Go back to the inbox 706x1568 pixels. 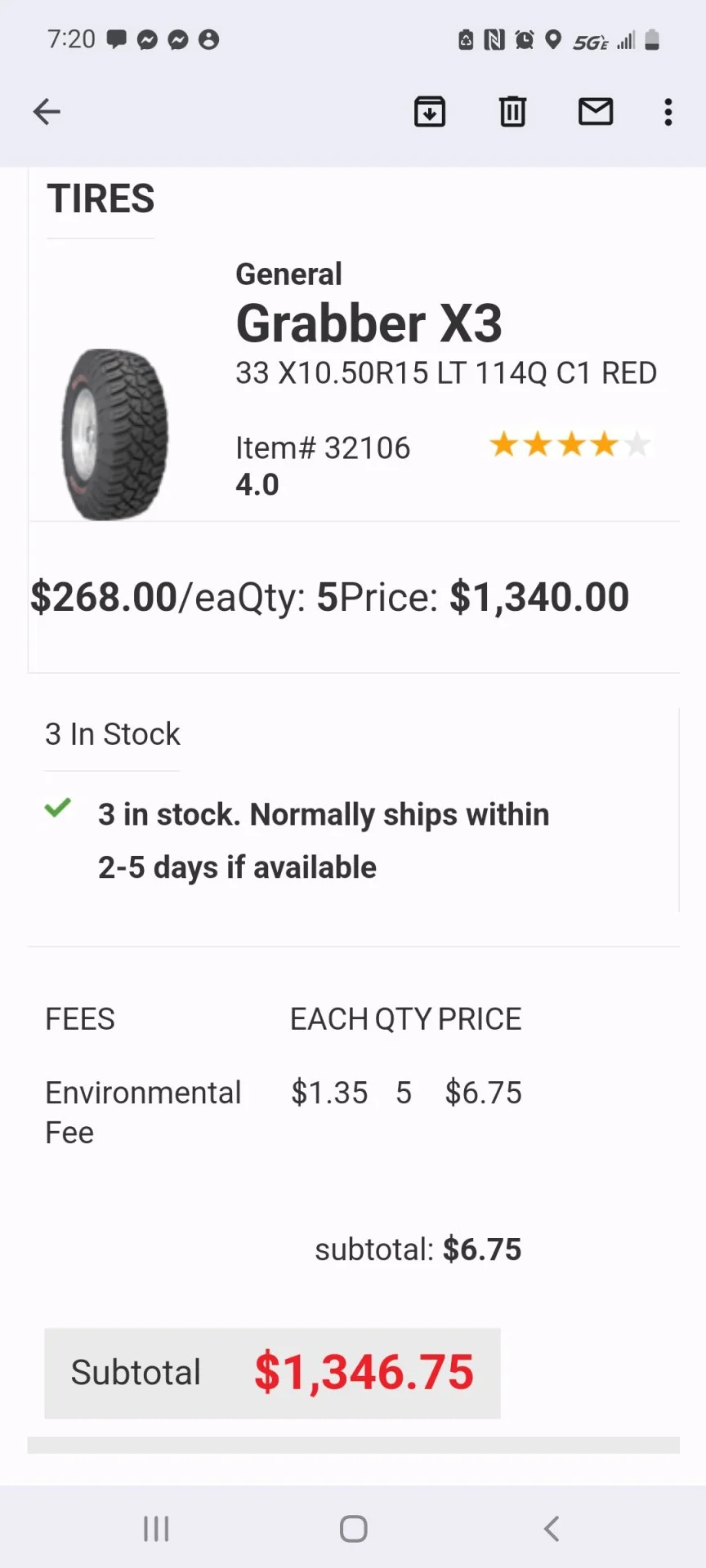coord(47,112)
